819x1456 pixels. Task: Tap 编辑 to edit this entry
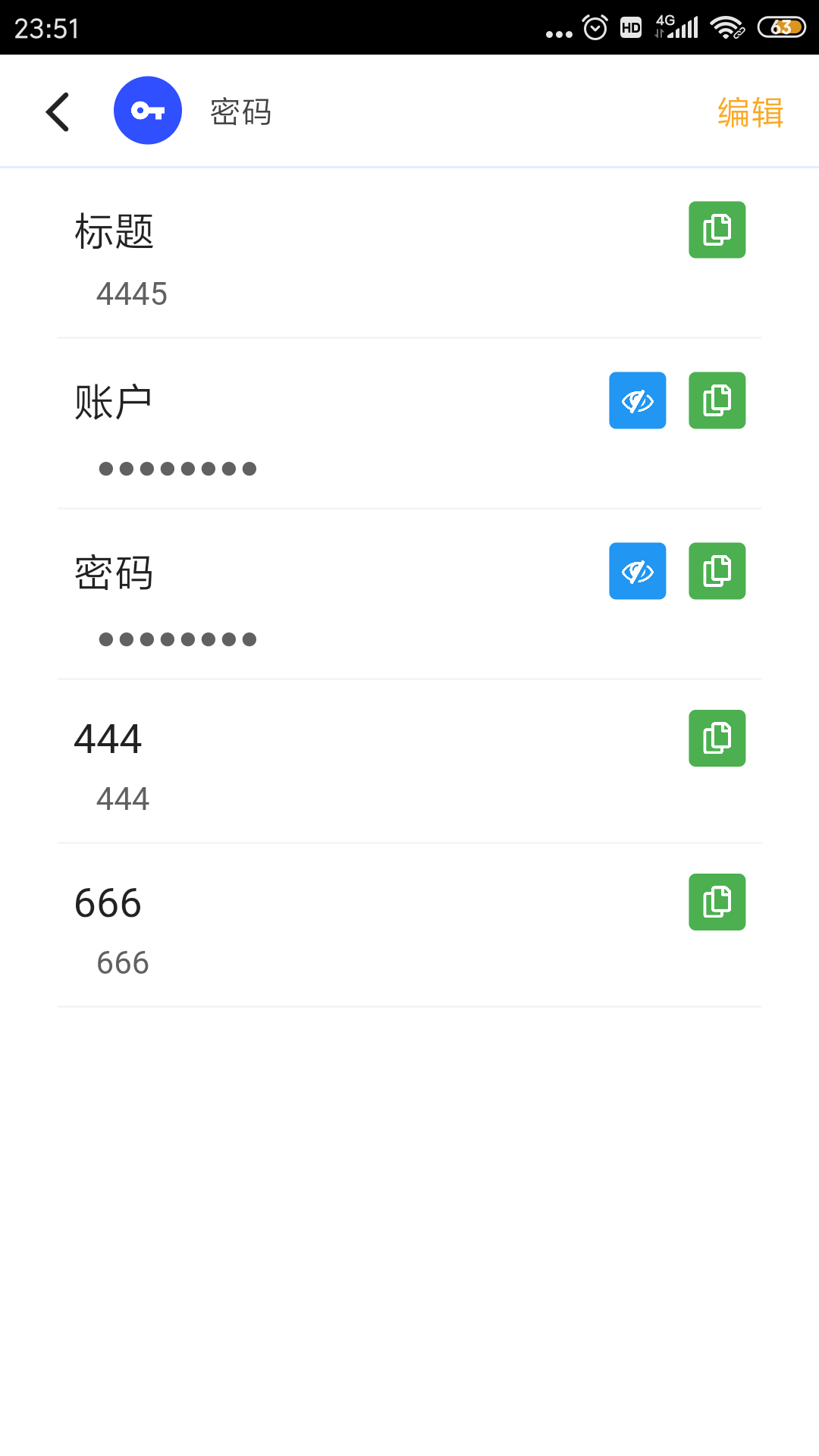pyautogui.click(x=749, y=111)
